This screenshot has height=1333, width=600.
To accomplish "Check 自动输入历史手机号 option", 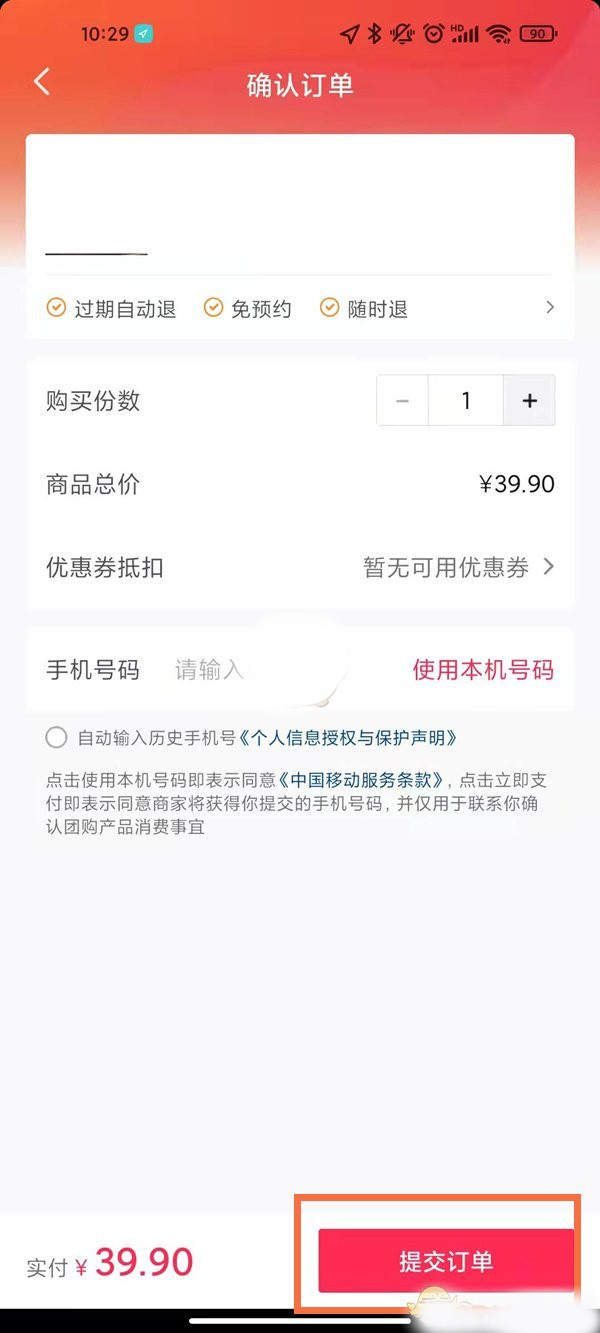I will pyautogui.click(x=57, y=738).
